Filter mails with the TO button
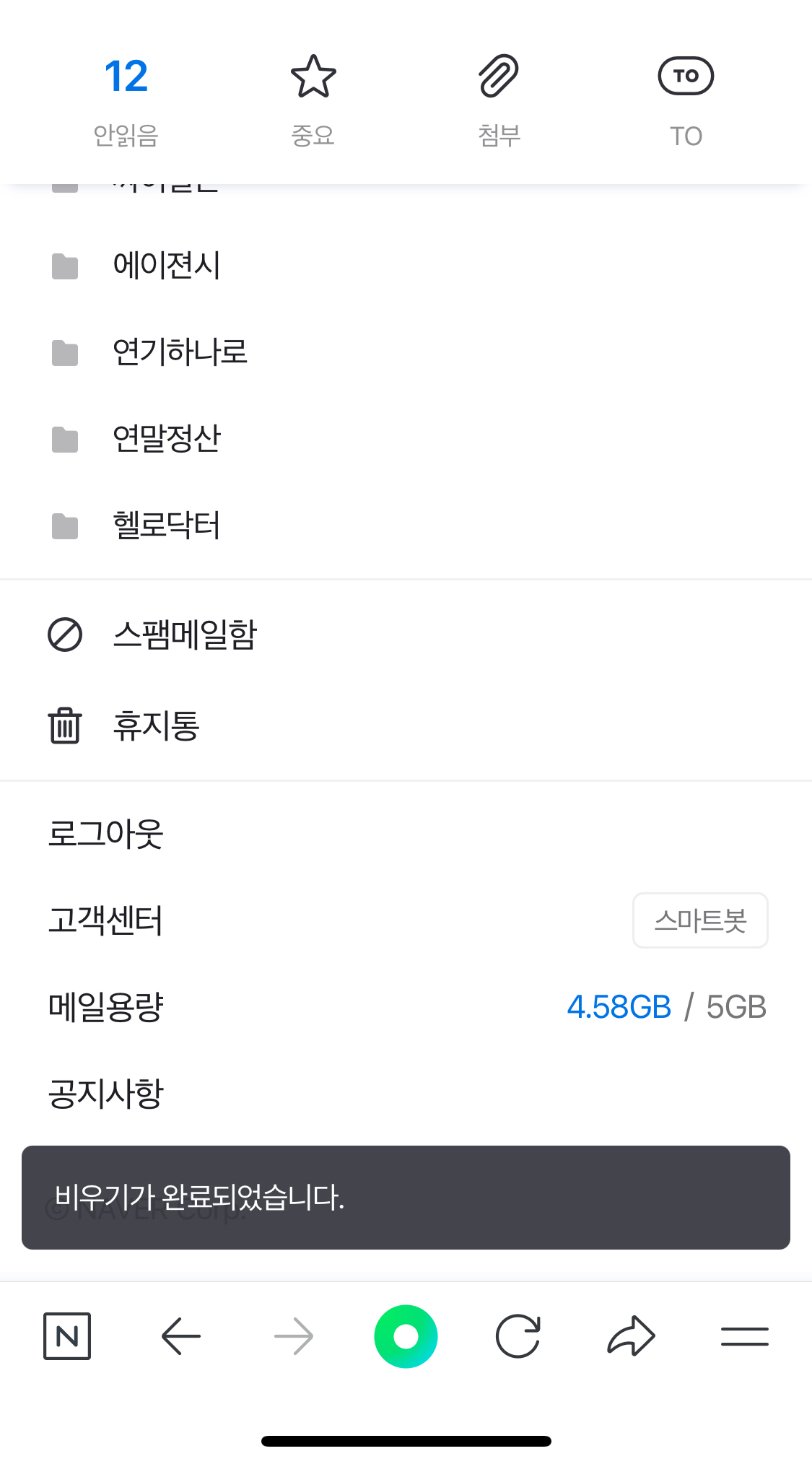Image resolution: width=812 pixels, height=1464 pixels. tap(686, 101)
